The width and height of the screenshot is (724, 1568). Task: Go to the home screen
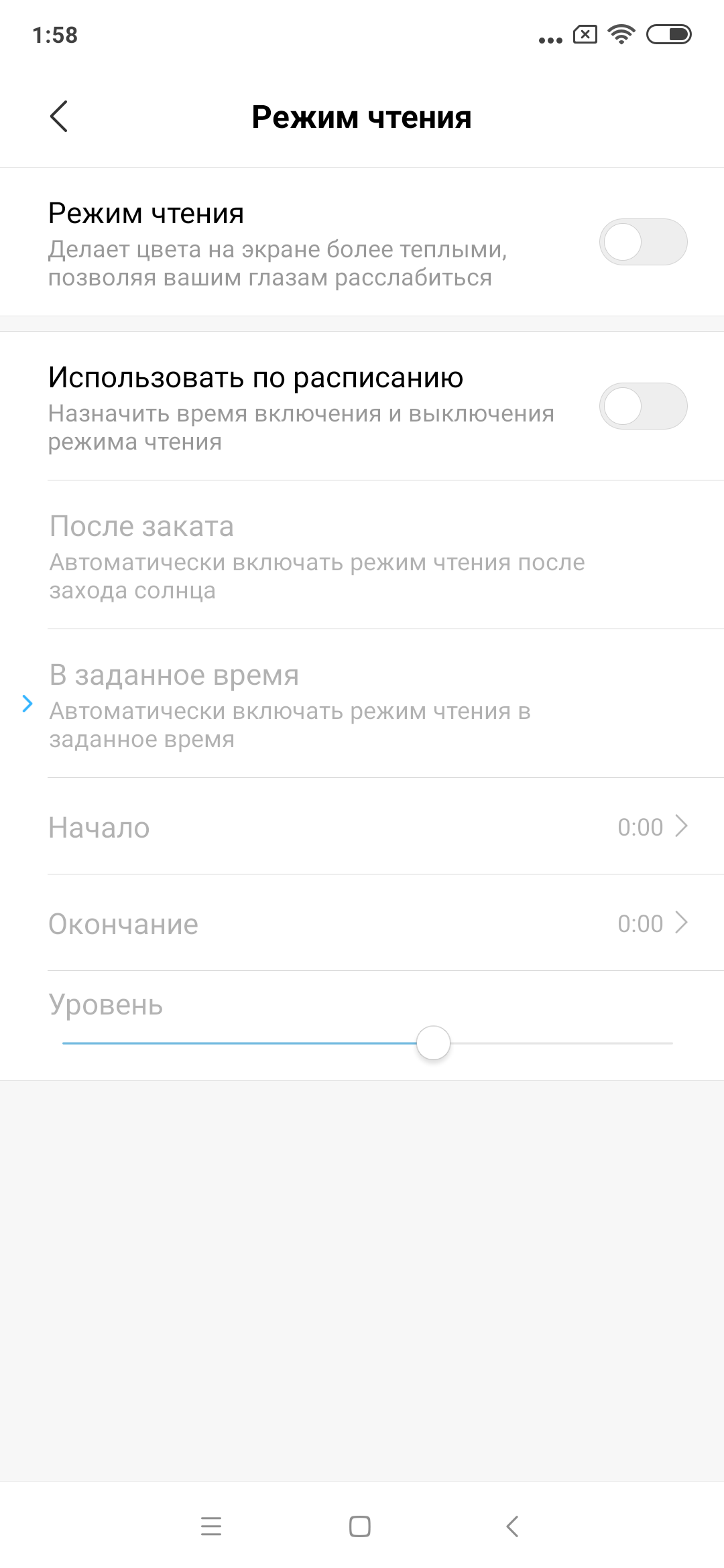(360, 1526)
